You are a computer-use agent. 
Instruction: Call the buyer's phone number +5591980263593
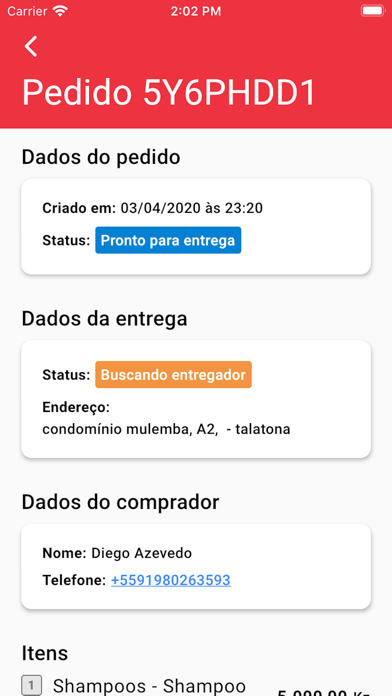point(170,580)
